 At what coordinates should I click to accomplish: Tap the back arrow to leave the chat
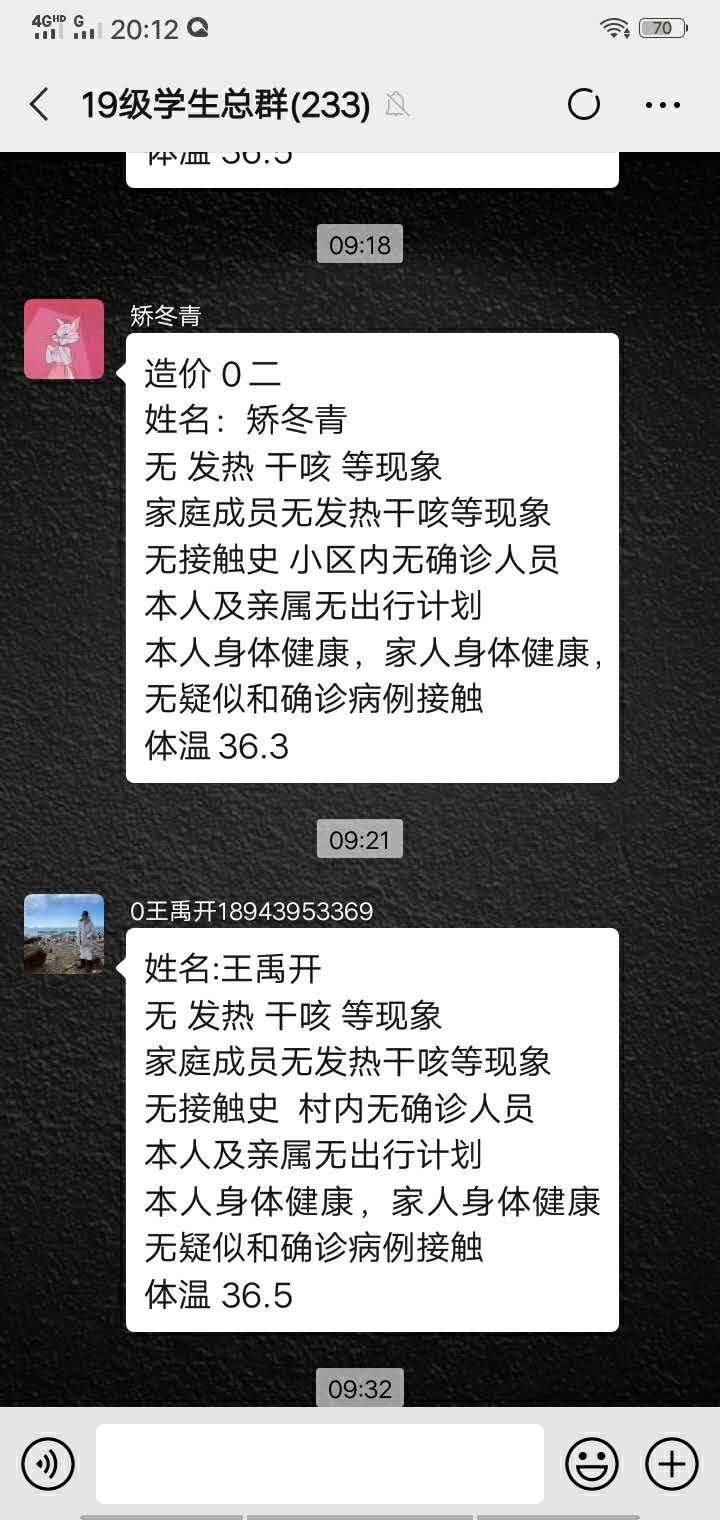tap(38, 104)
